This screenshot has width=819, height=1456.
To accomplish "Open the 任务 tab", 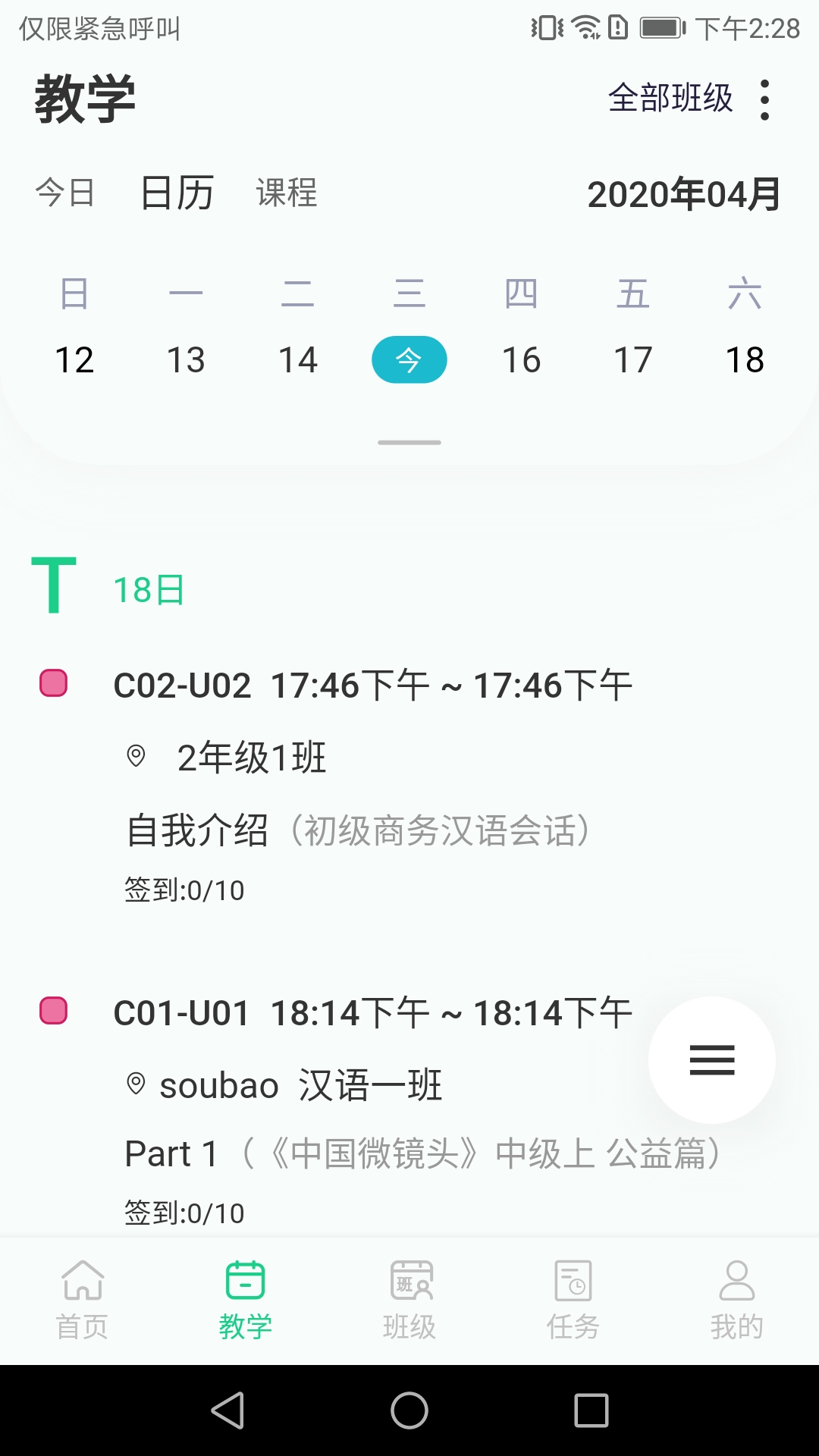I will [573, 1298].
